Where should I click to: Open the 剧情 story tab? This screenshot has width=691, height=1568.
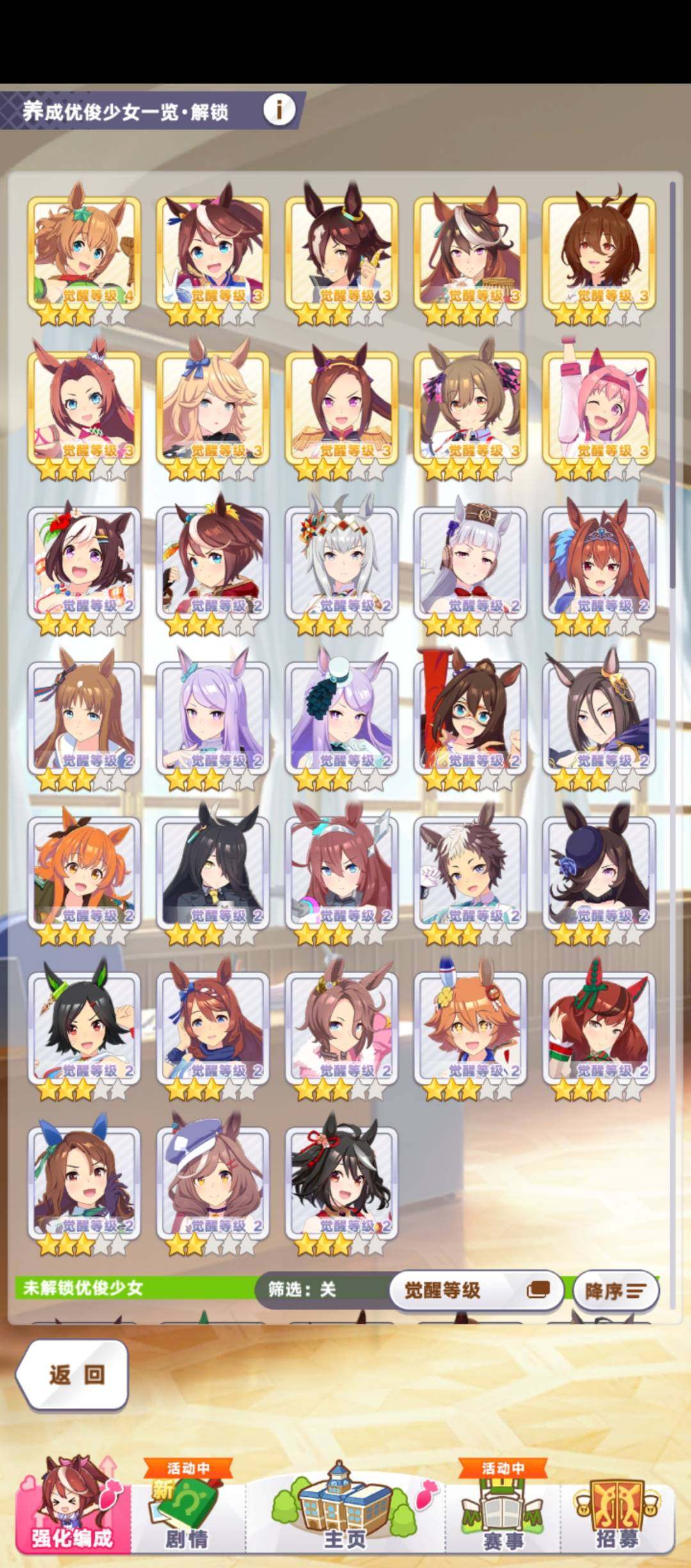click(x=187, y=1511)
